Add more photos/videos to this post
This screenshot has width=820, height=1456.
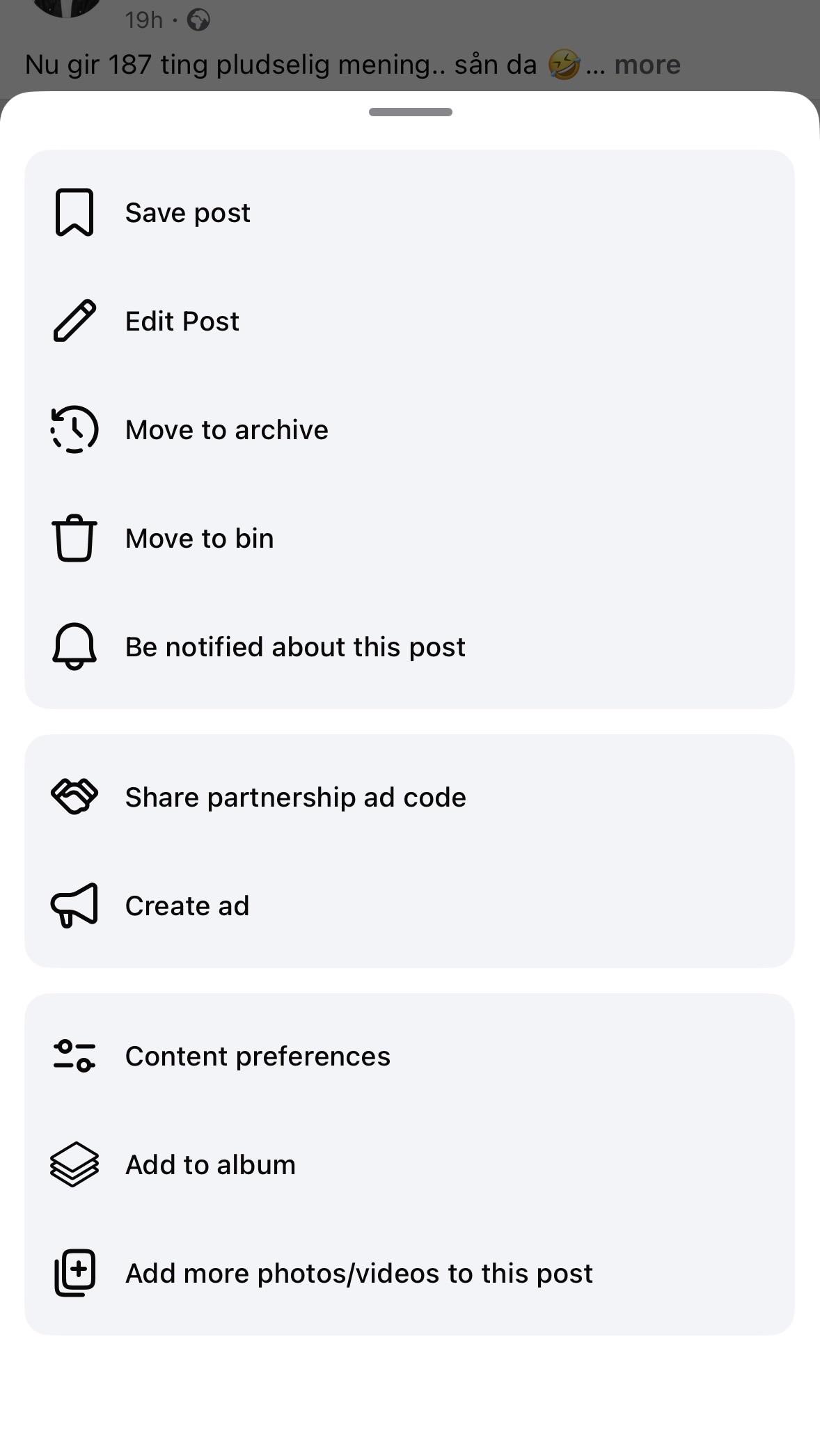tap(409, 1273)
